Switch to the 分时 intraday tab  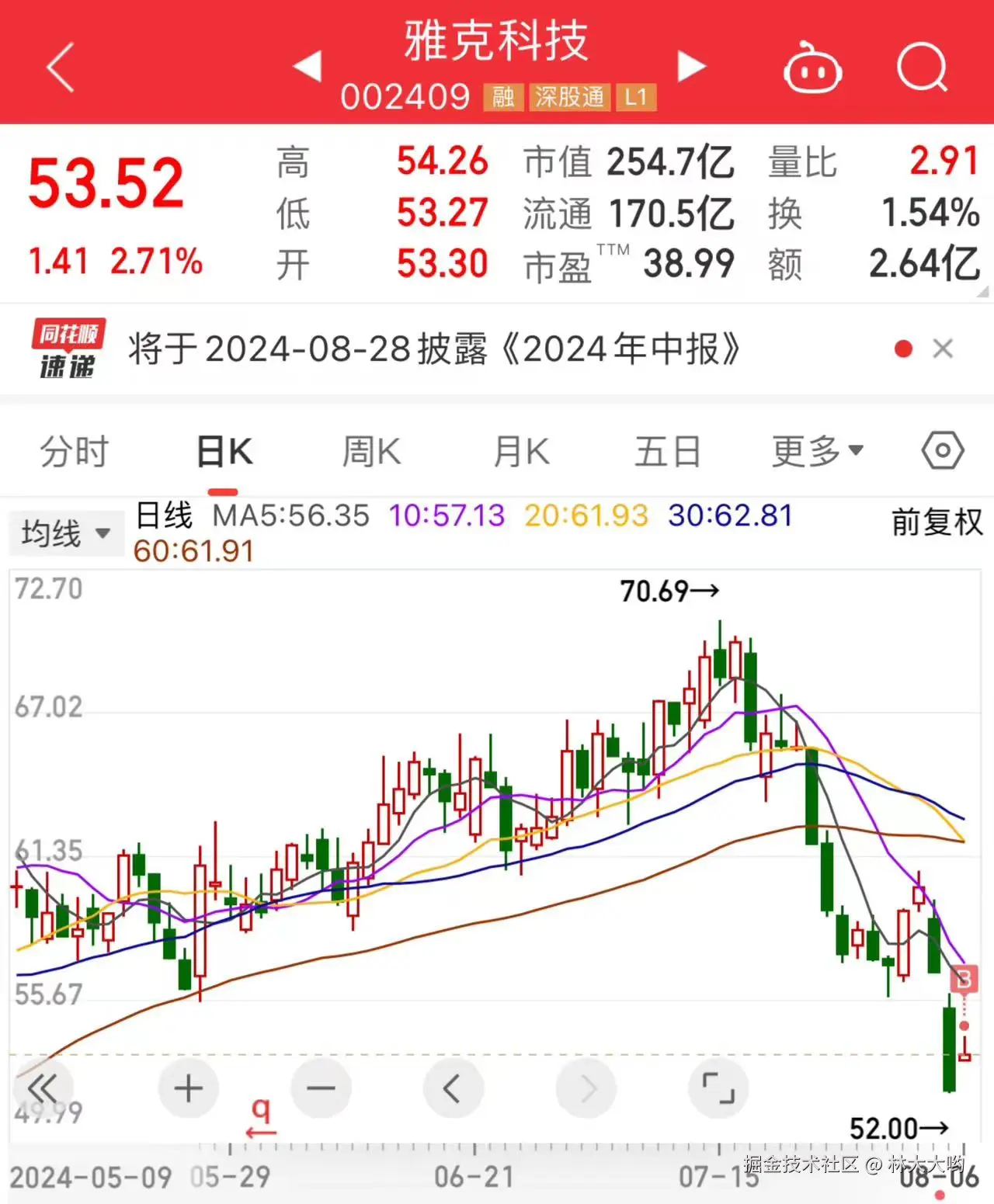72,450
